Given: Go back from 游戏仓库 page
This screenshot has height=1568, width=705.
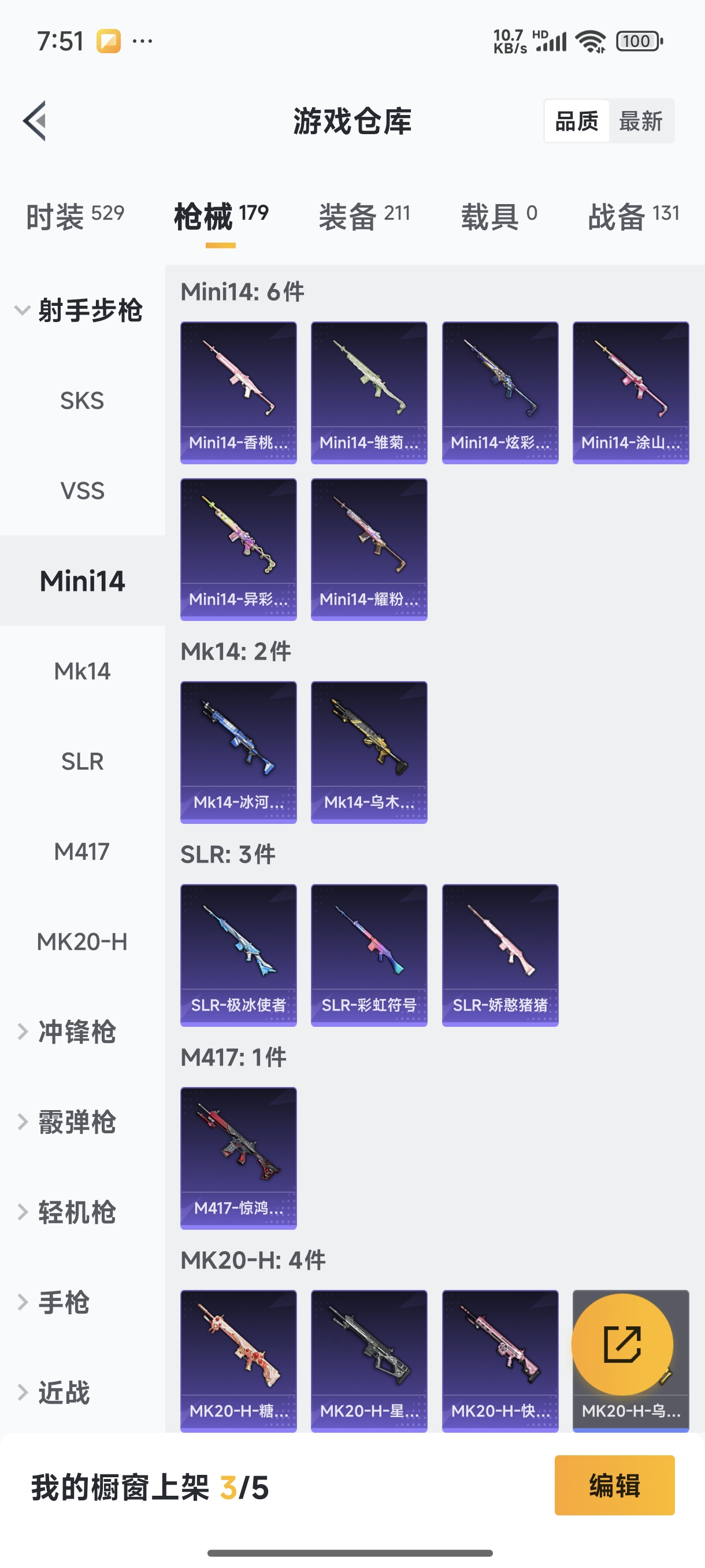Looking at the screenshot, I should (x=35, y=120).
